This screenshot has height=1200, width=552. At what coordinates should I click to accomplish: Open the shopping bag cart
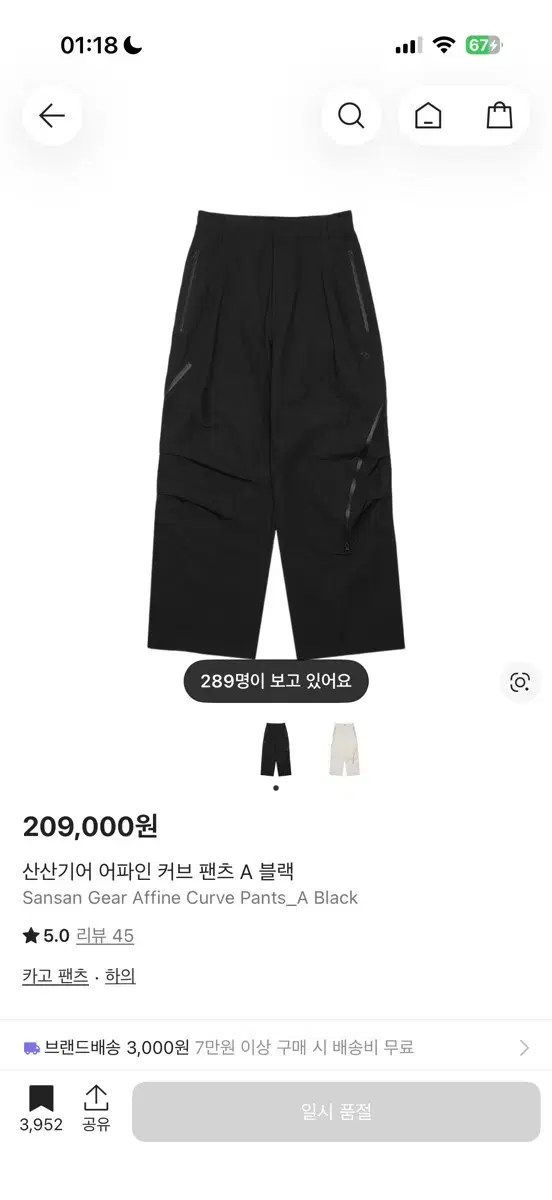499,116
